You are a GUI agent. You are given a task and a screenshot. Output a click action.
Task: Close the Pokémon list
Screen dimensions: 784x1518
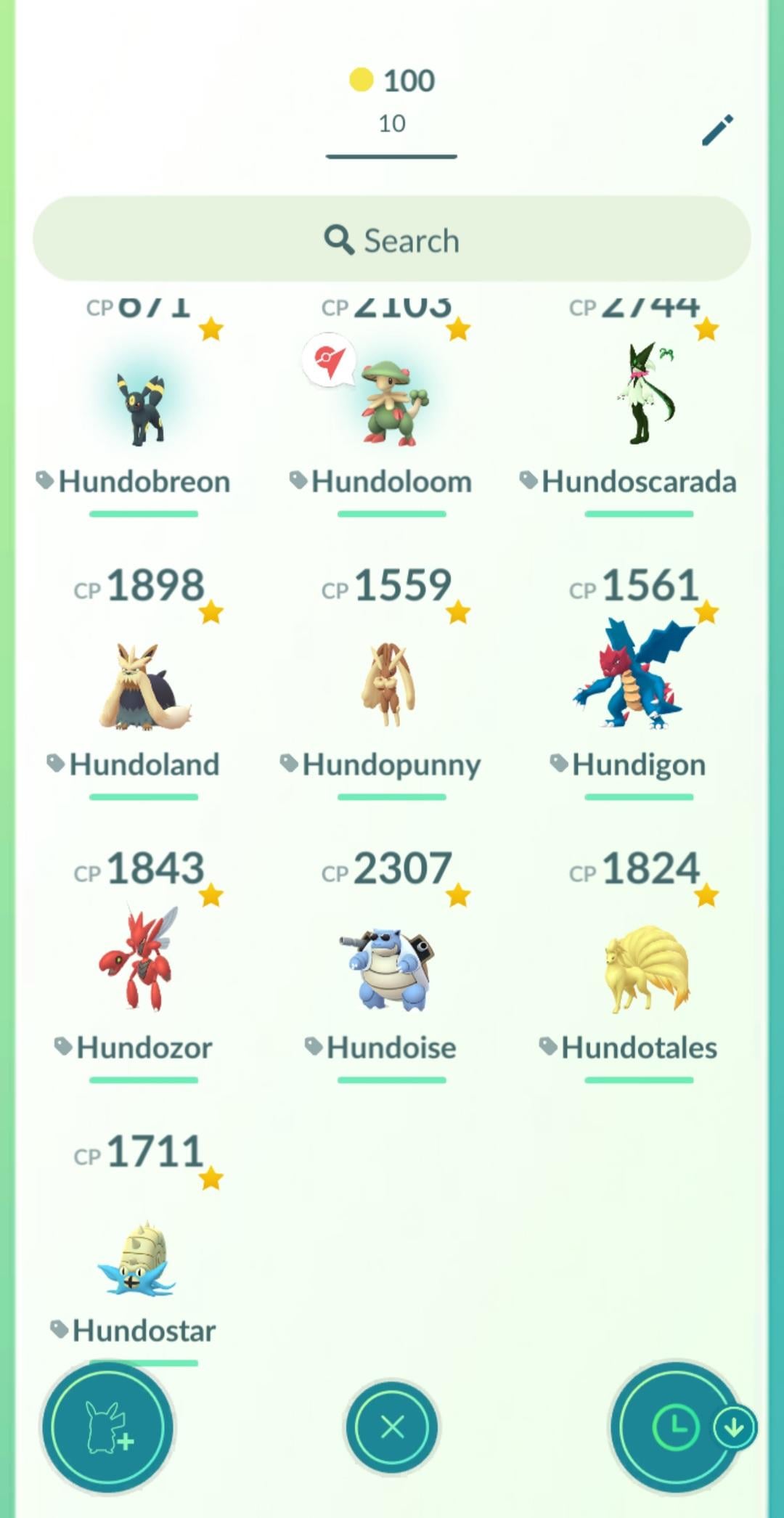[392, 1427]
